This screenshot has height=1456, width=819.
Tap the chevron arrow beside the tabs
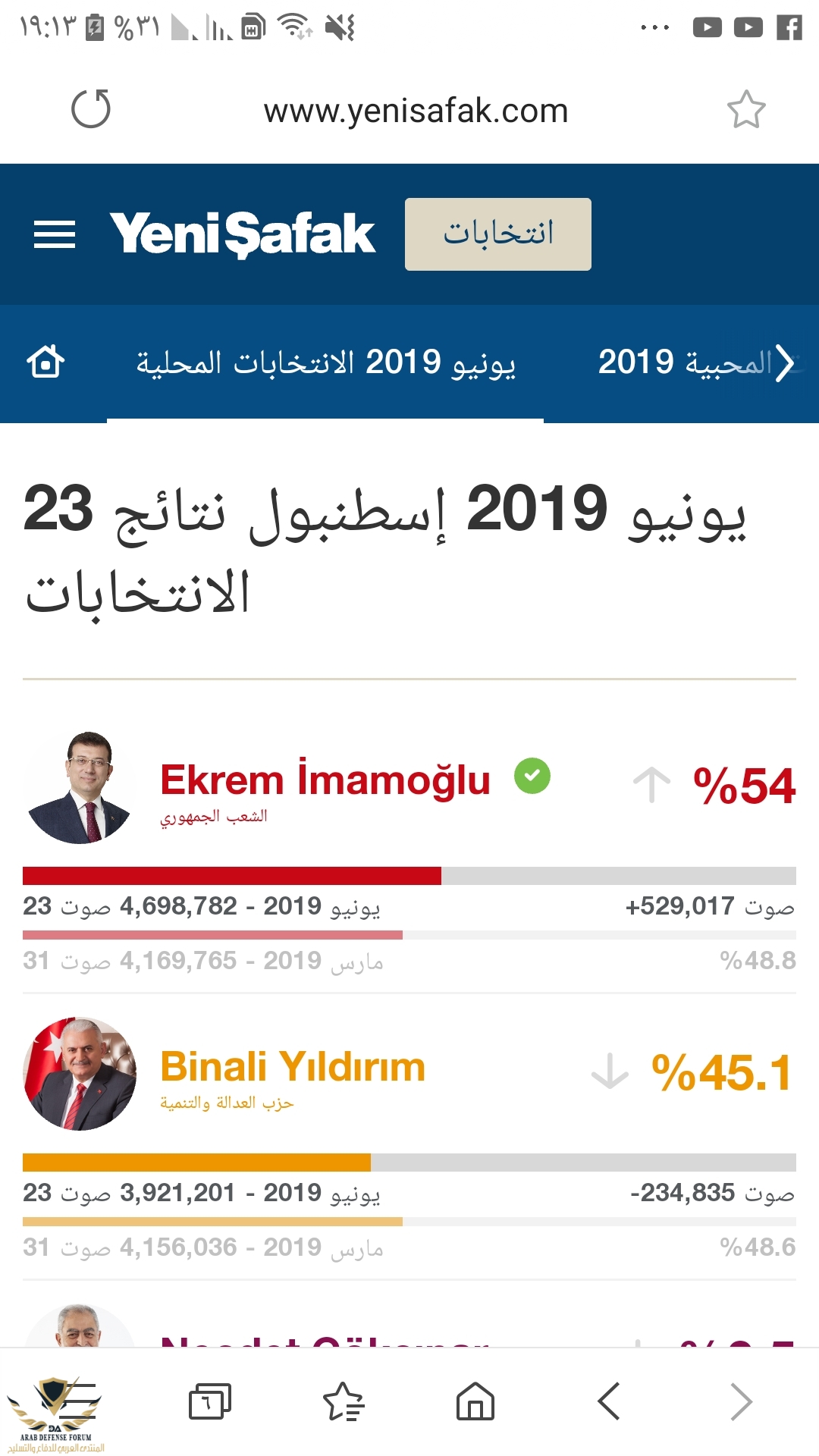pyautogui.click(x=784, y=363)
